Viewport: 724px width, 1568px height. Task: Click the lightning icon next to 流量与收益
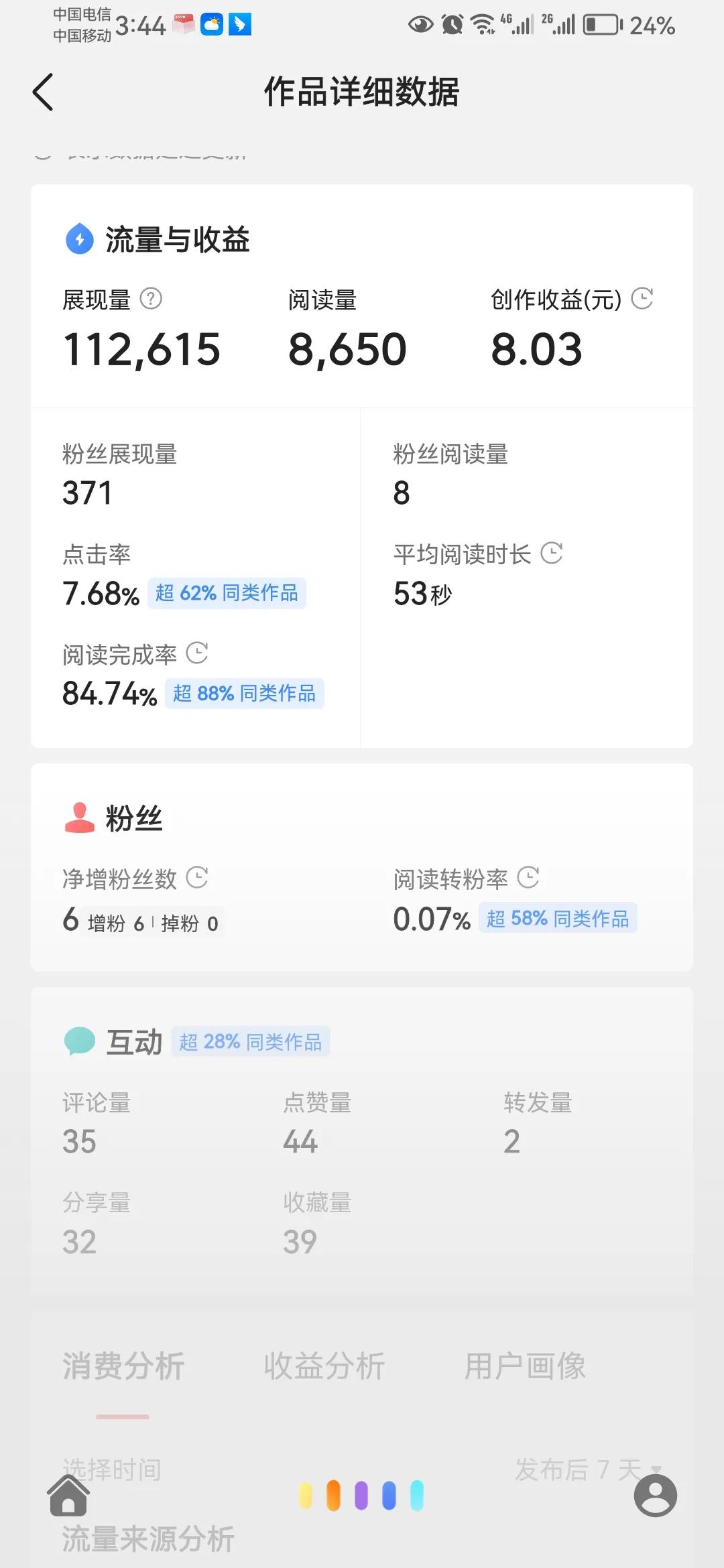click(x=78, y=240)
